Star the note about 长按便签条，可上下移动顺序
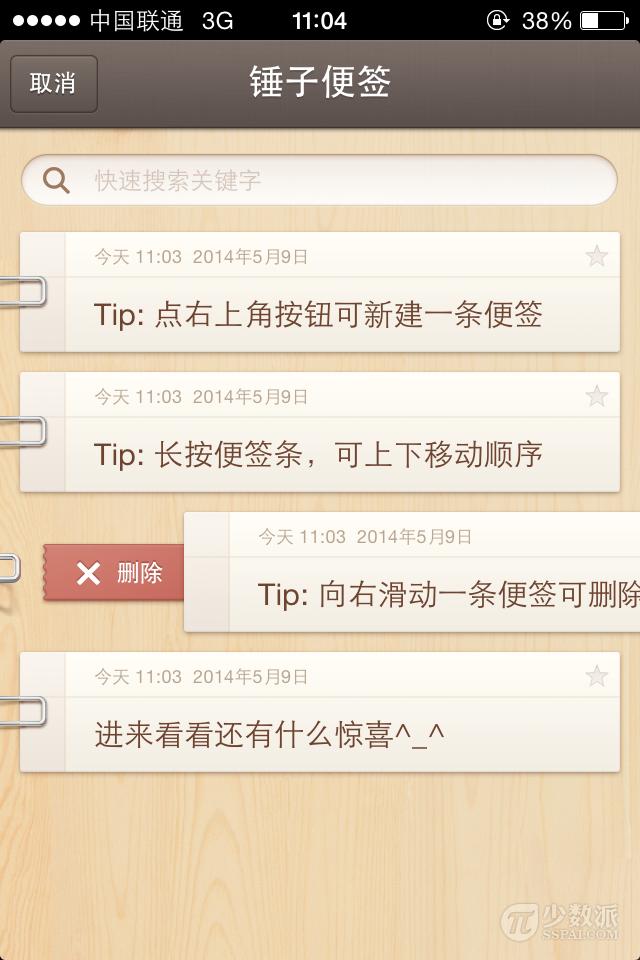This screenshot has width=640, height=960. tap(597, 397)
